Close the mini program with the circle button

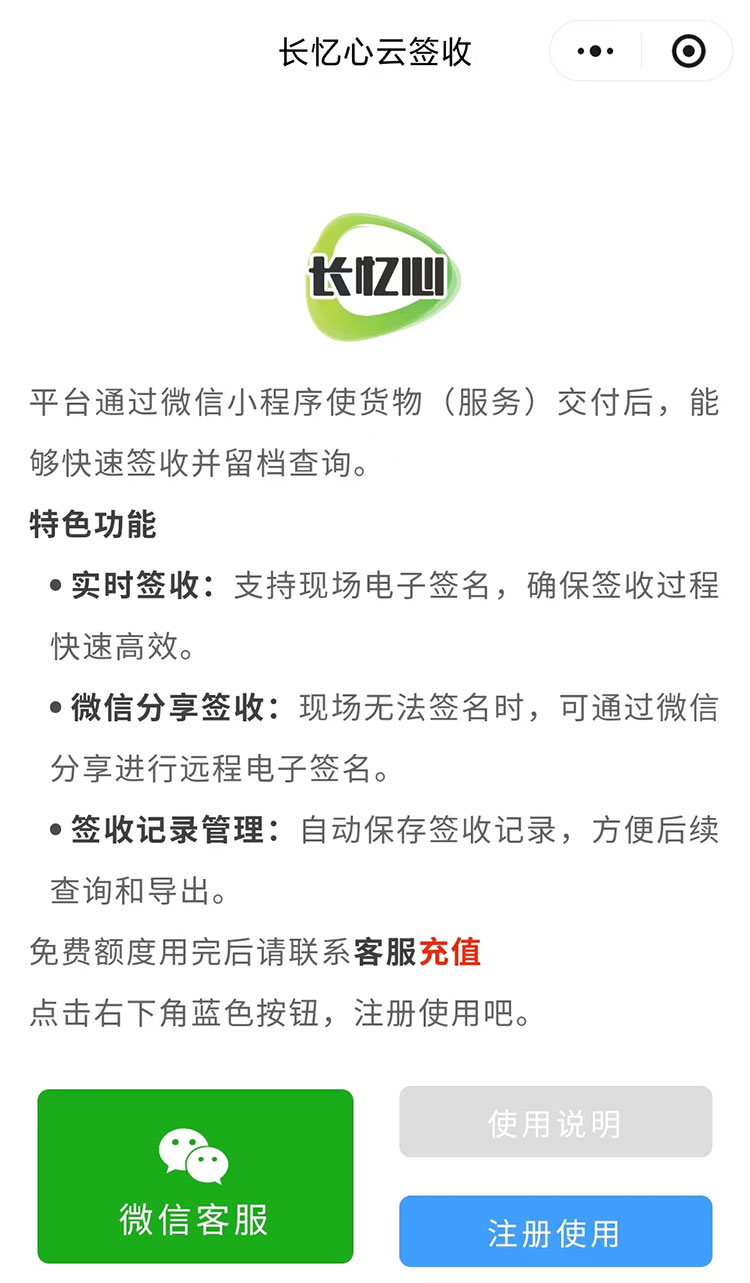(x=688, y=51)
